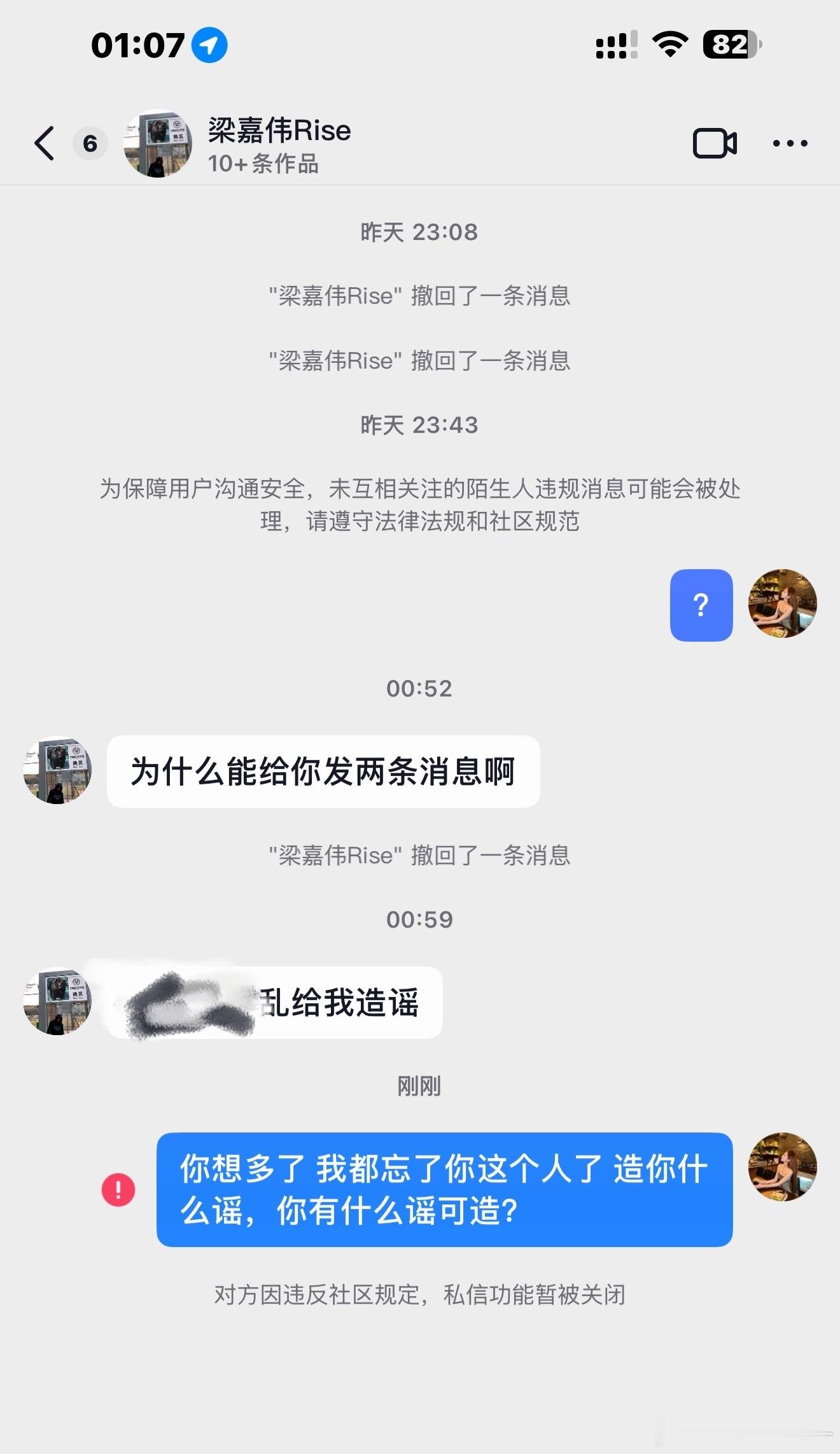The image size is (840, 1454).
Task: View 梁嘉伟Rise's 10+条作品 link
Action: 263,164
